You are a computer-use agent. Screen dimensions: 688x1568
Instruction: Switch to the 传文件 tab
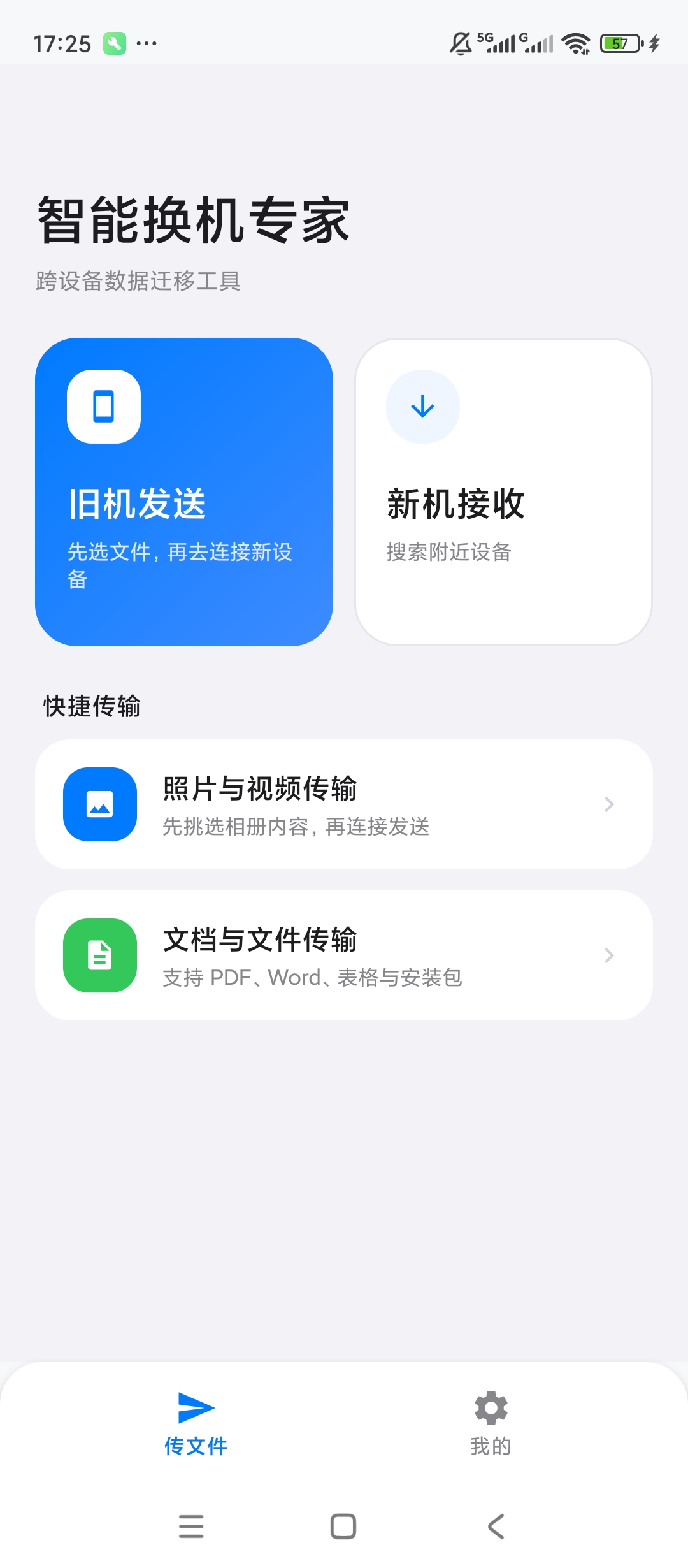coord(196,1425)
